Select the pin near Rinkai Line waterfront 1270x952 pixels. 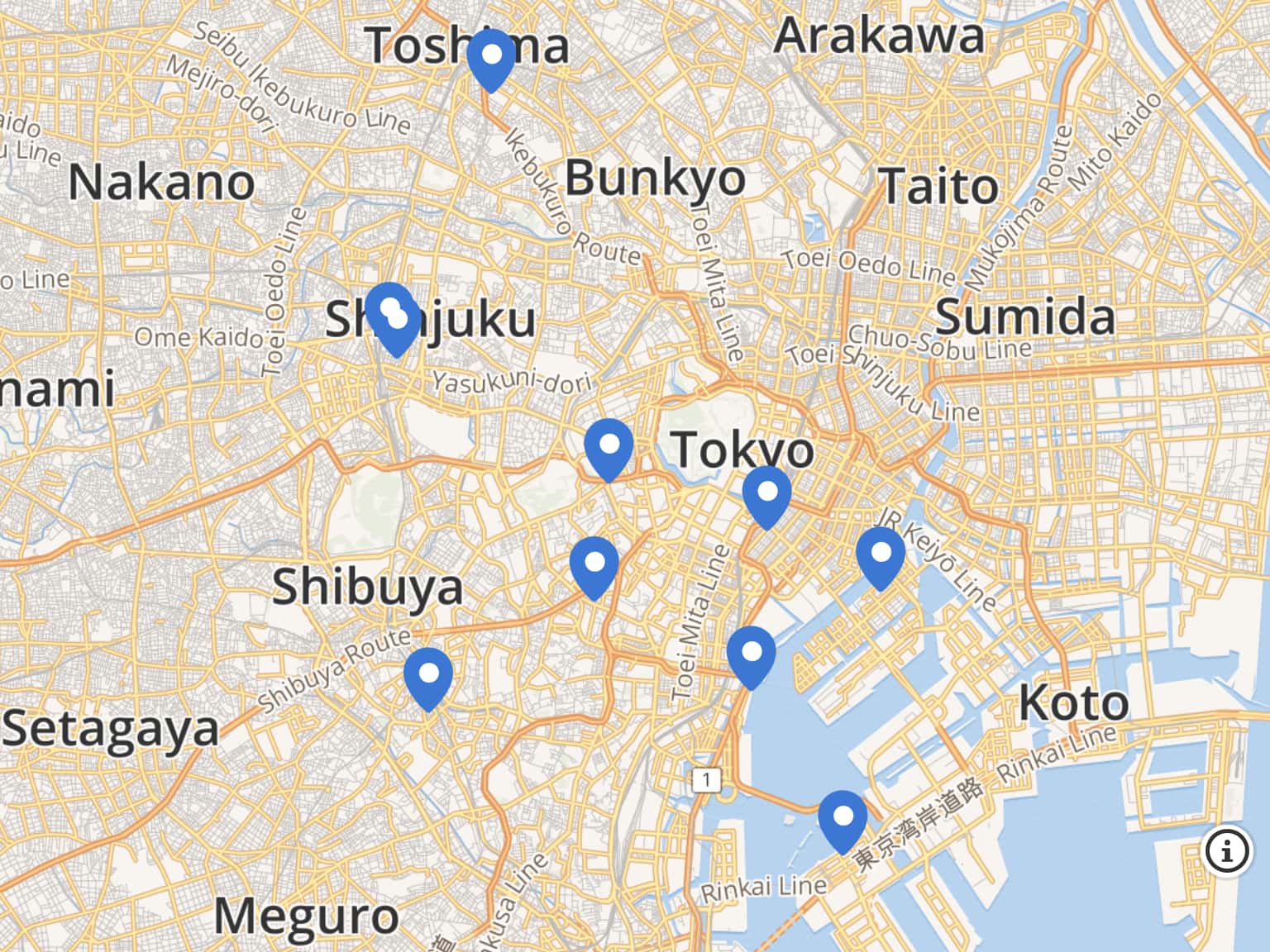point(843,819)
